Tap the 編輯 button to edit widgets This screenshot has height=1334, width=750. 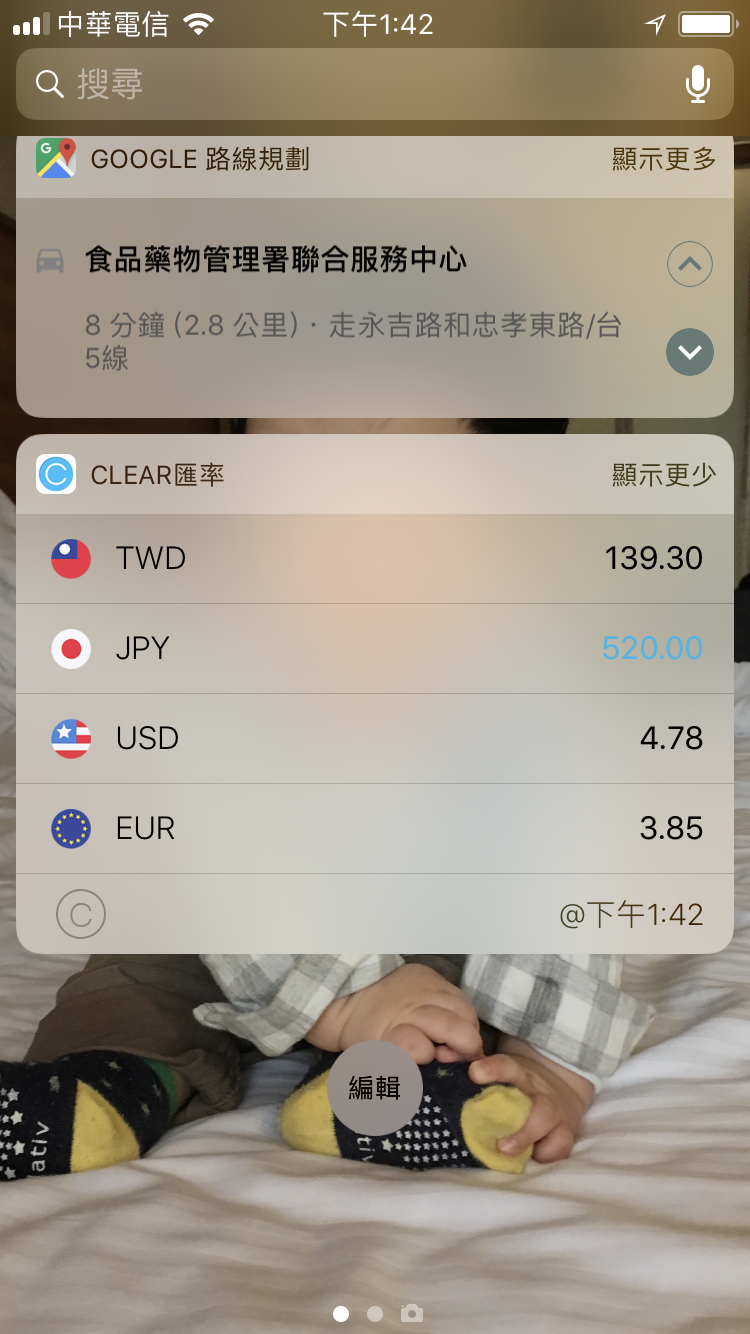click(375, 1088)
